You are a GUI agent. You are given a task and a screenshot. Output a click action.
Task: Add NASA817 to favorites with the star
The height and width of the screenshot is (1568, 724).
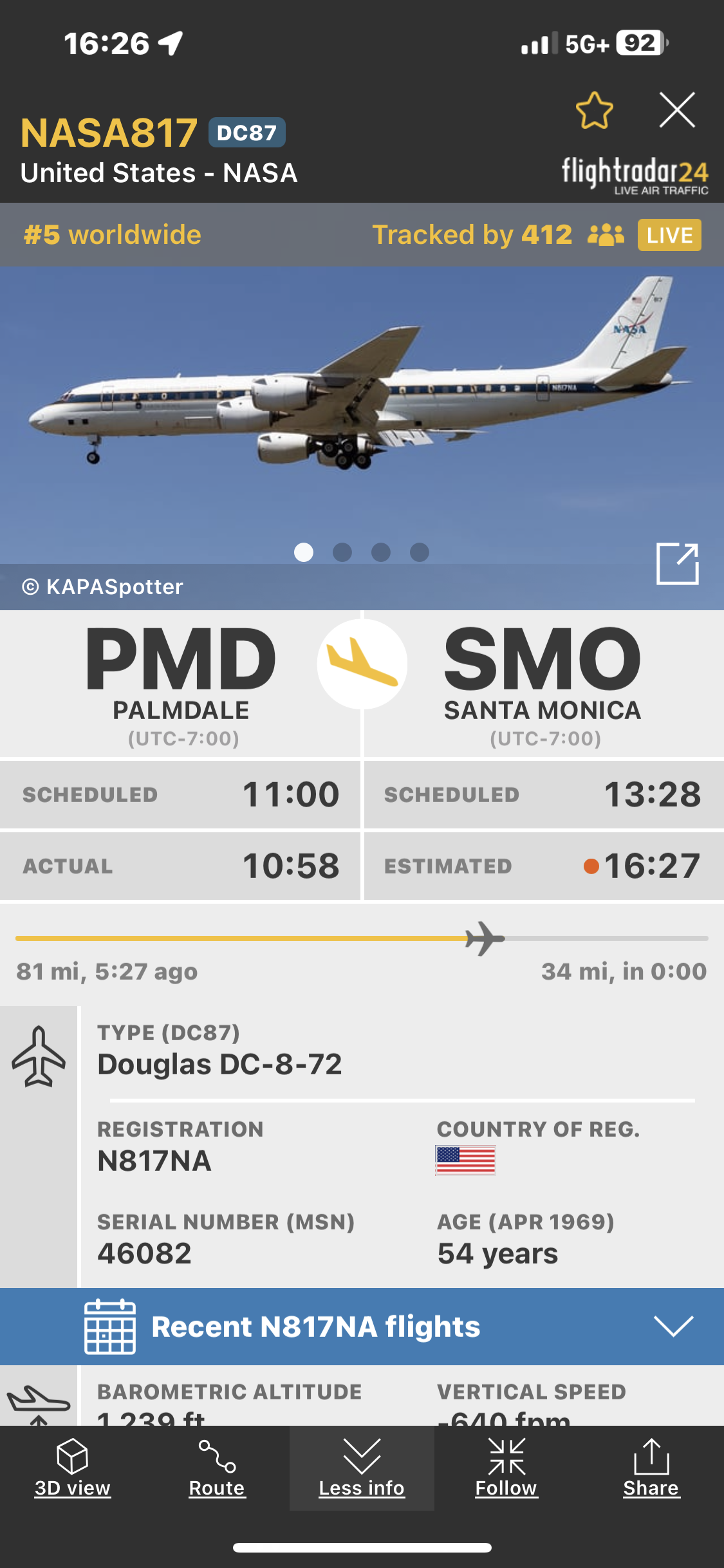click(594, 111)
